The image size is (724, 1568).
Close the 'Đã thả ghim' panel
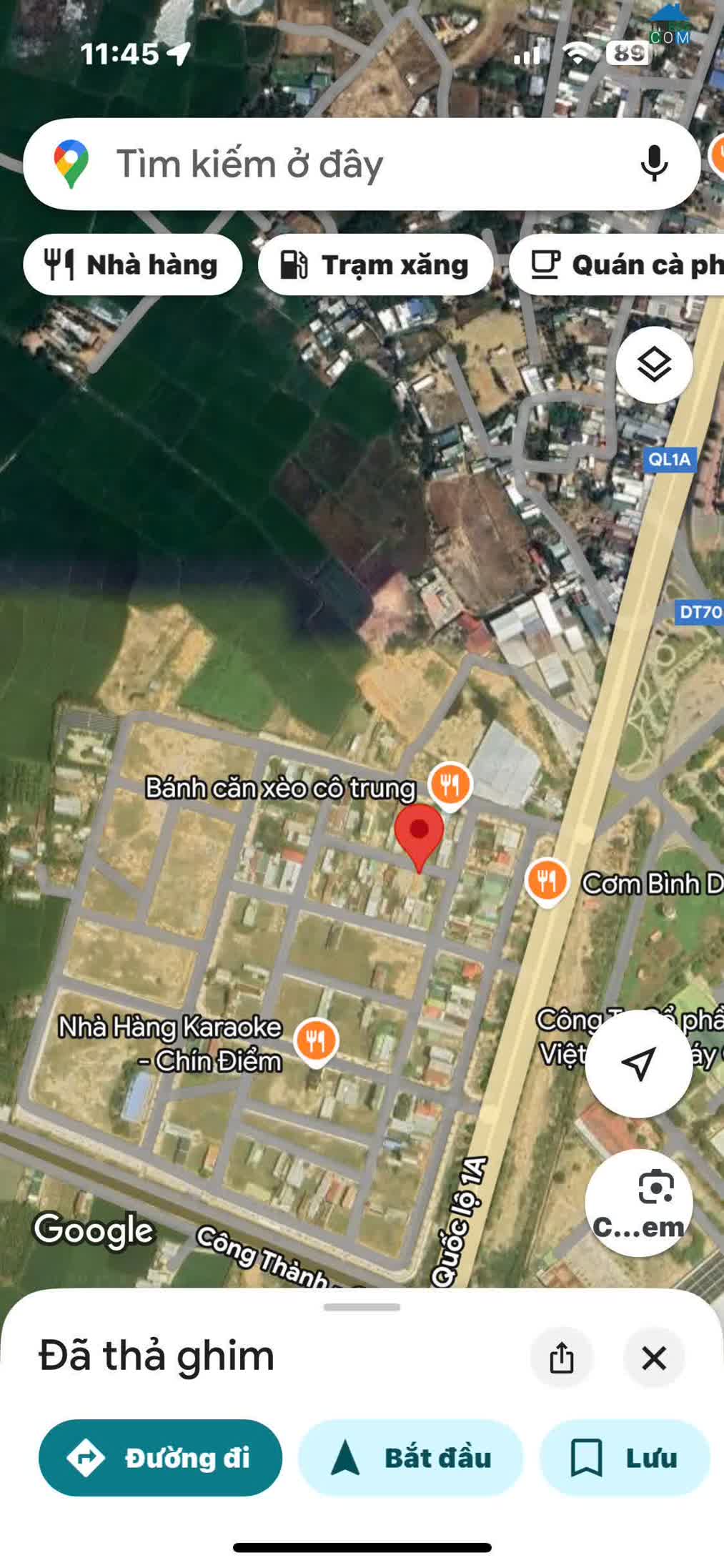click(x=654, y=1356)
